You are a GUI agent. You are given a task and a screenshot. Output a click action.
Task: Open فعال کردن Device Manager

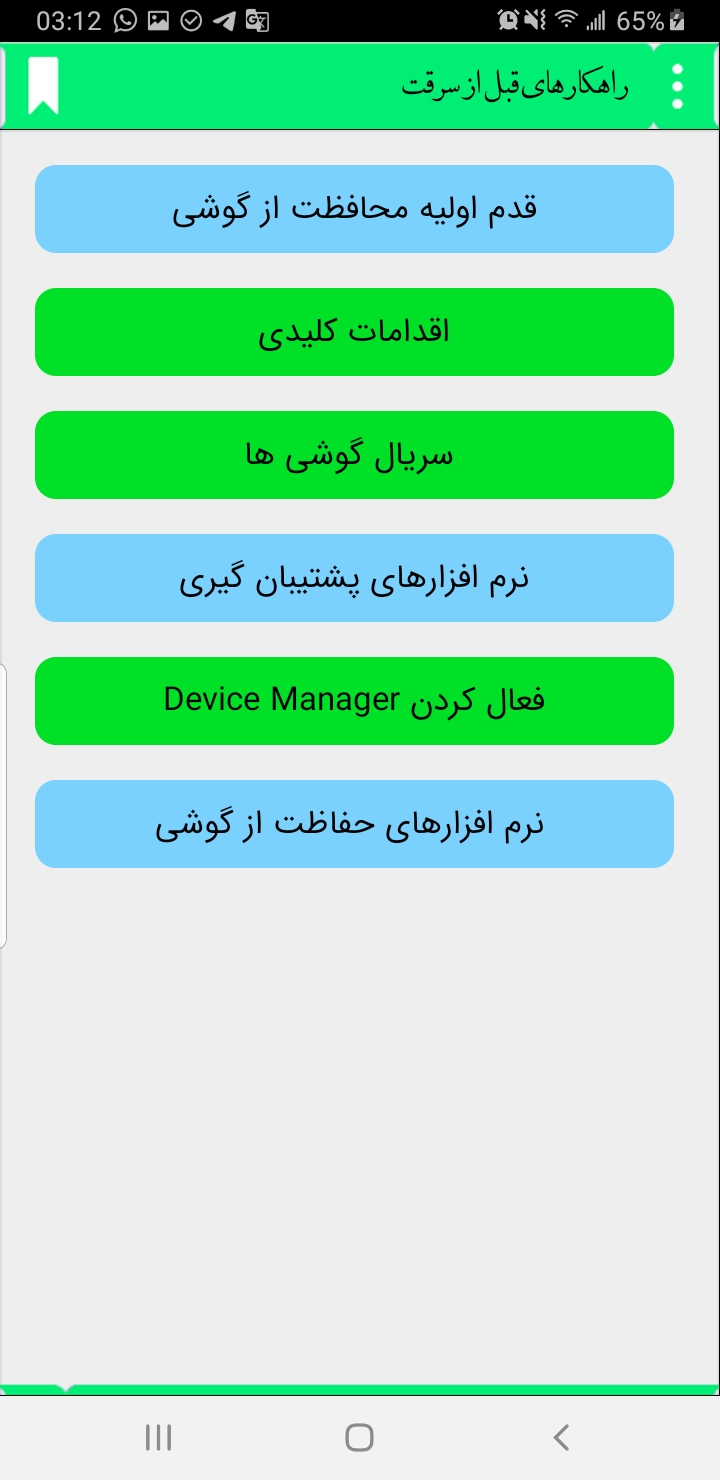coord(354,701)
